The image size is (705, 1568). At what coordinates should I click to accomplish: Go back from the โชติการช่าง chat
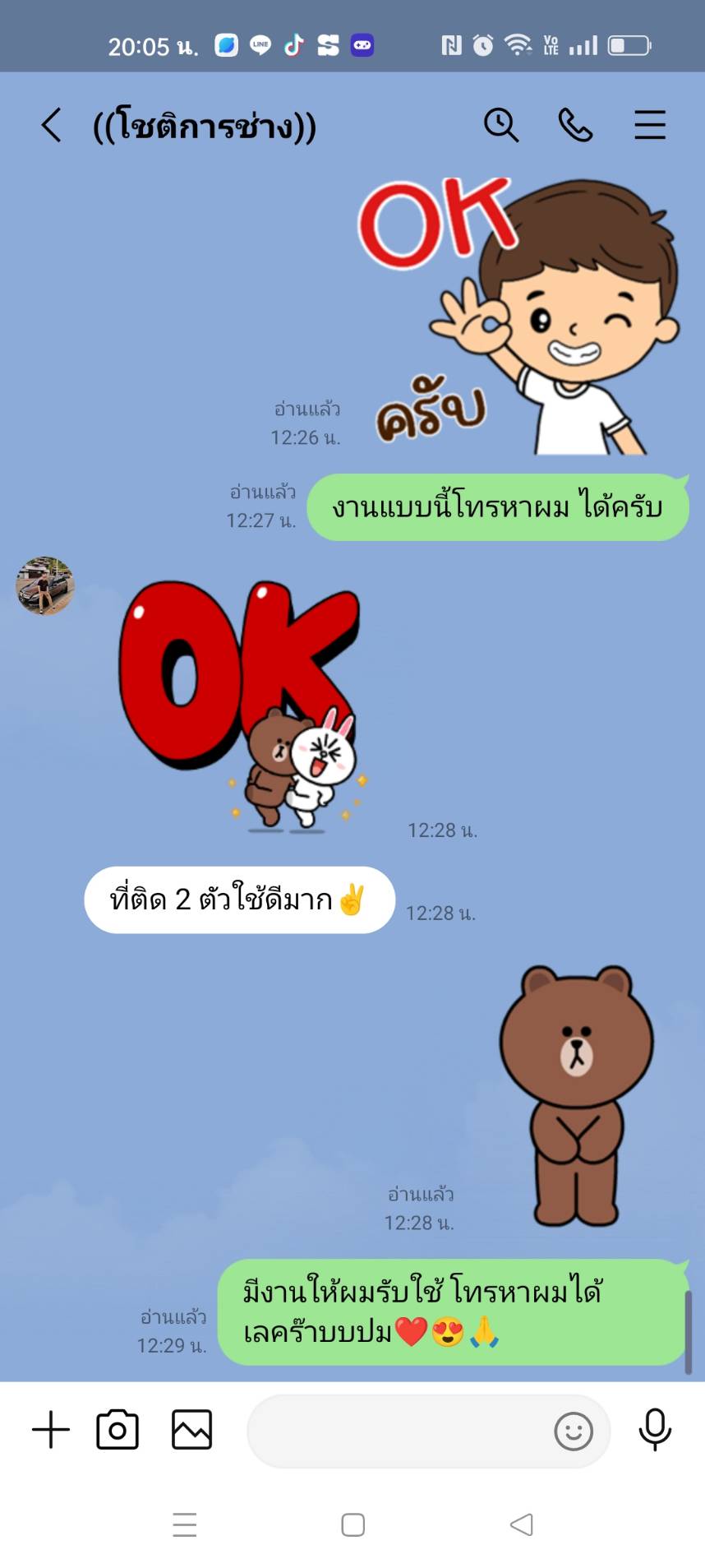[51, 126]
